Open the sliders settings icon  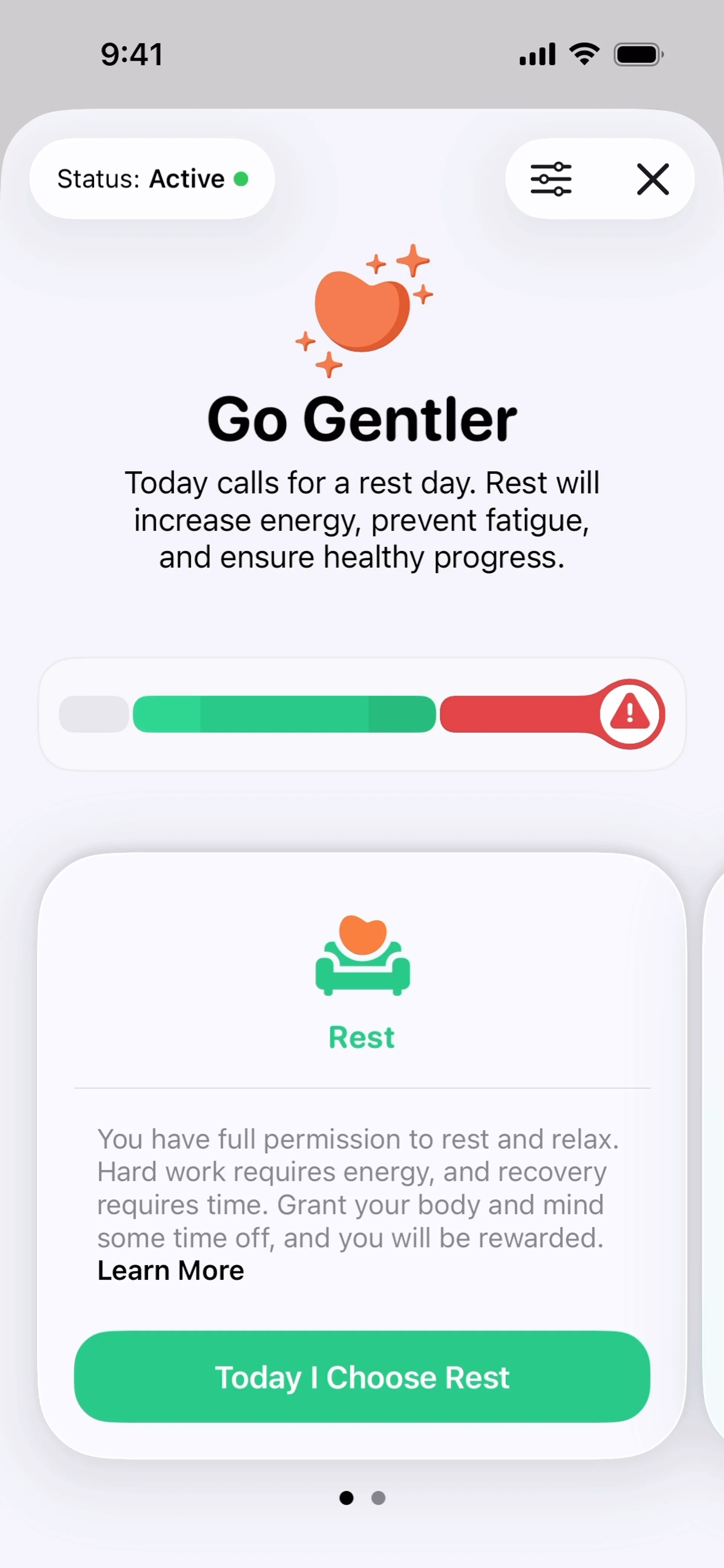point(551,179)
